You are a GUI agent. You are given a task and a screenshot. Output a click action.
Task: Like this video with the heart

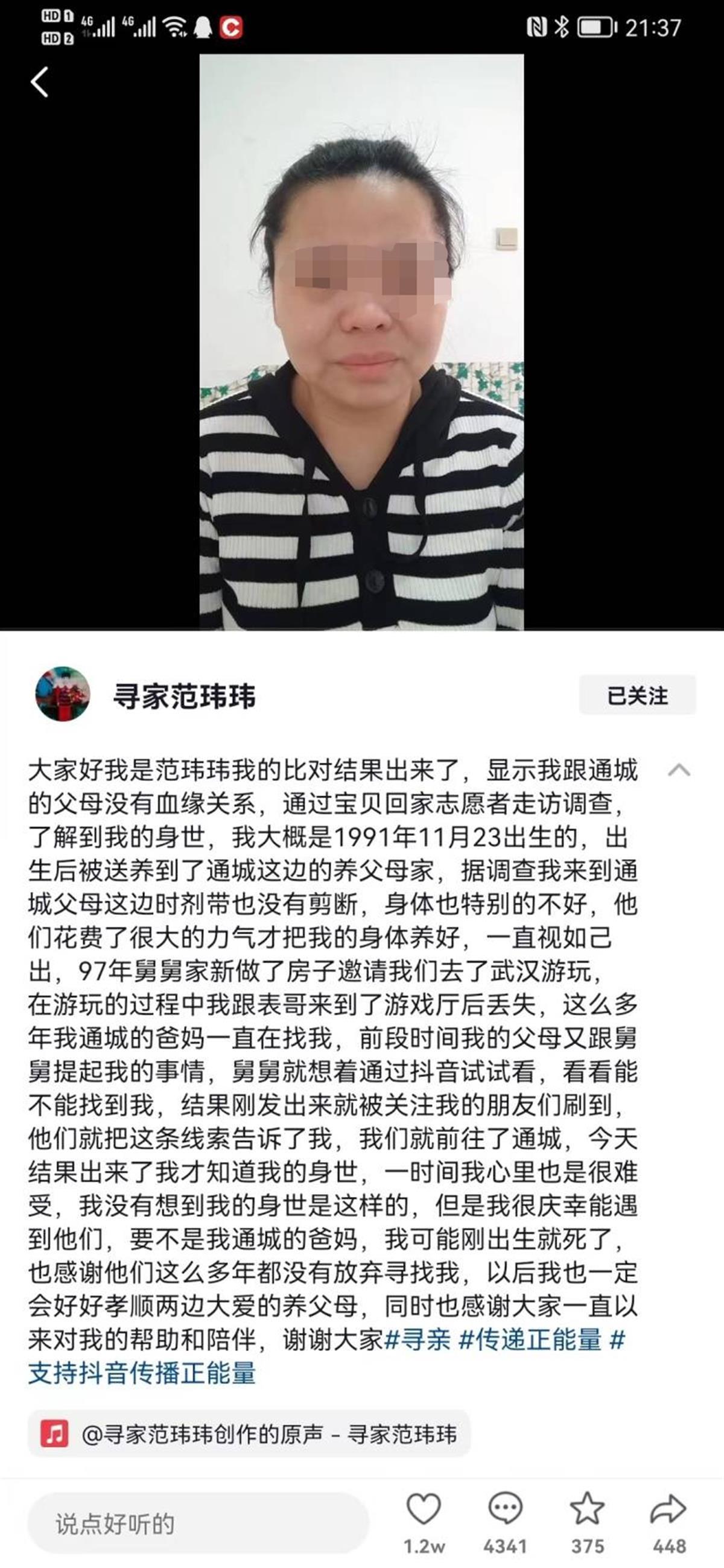[424, 1510]
